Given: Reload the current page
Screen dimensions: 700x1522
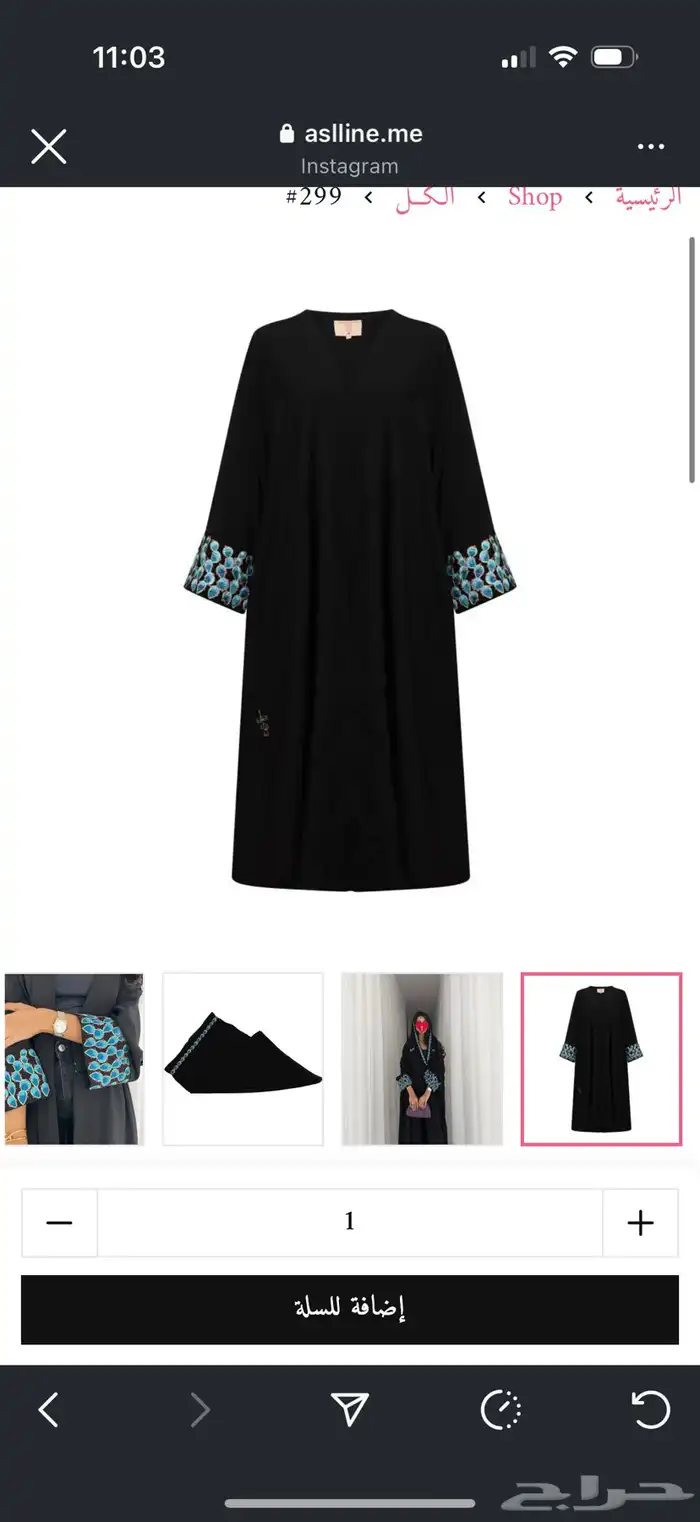Looking at the screenshot, I should click(650, 1410).
